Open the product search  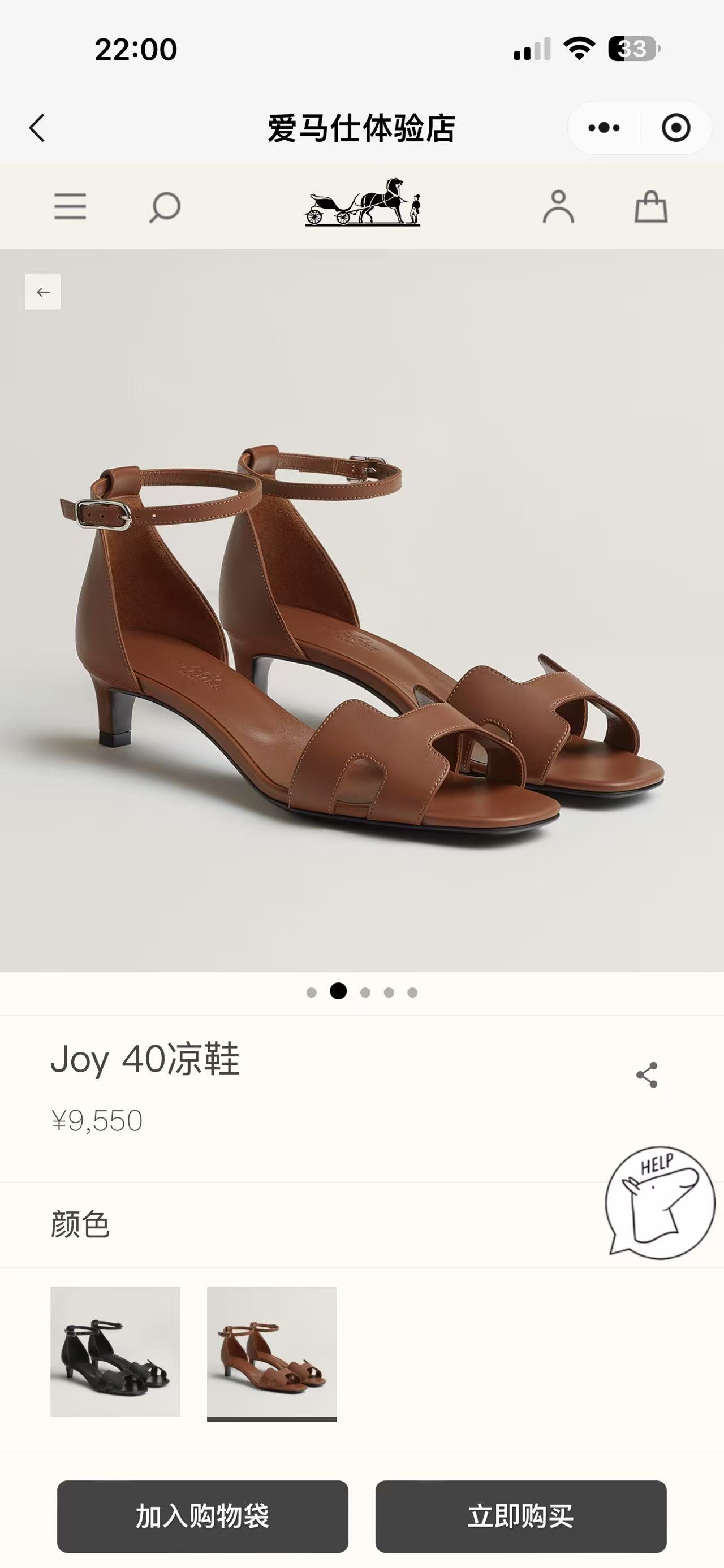pos(163,207)
